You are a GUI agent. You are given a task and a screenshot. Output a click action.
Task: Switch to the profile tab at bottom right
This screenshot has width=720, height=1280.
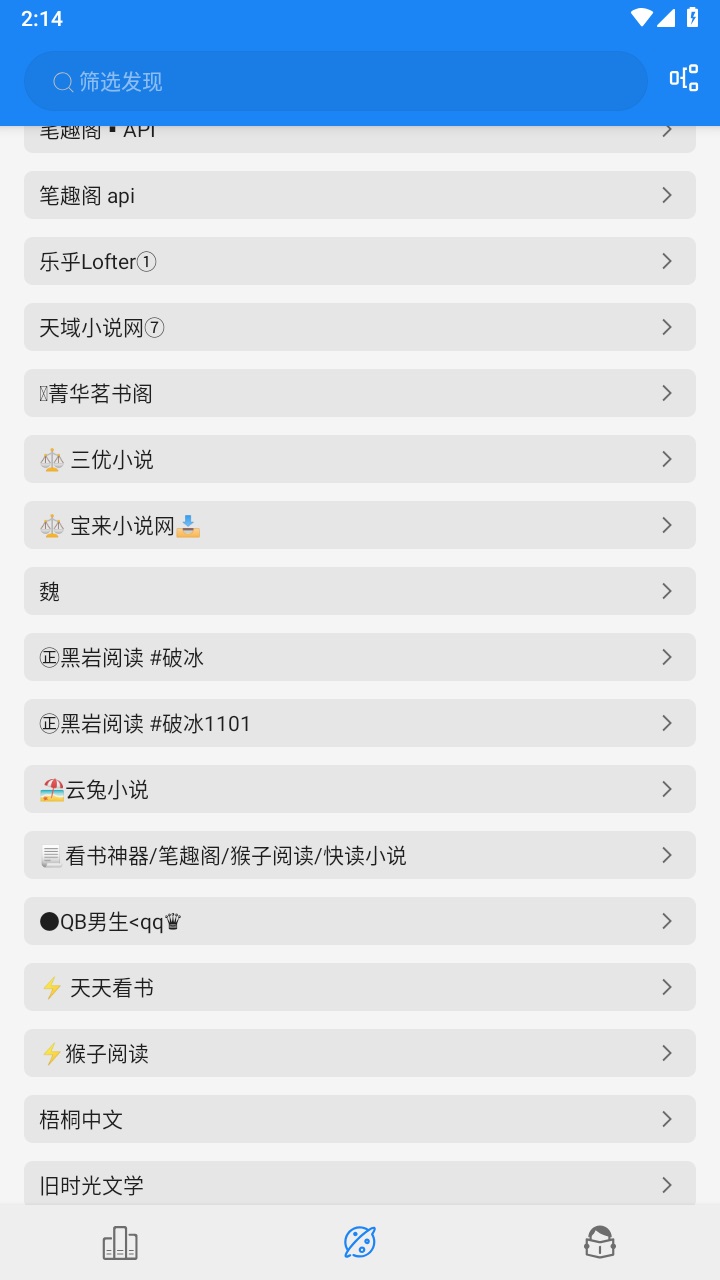click(x=600, y=1240)
